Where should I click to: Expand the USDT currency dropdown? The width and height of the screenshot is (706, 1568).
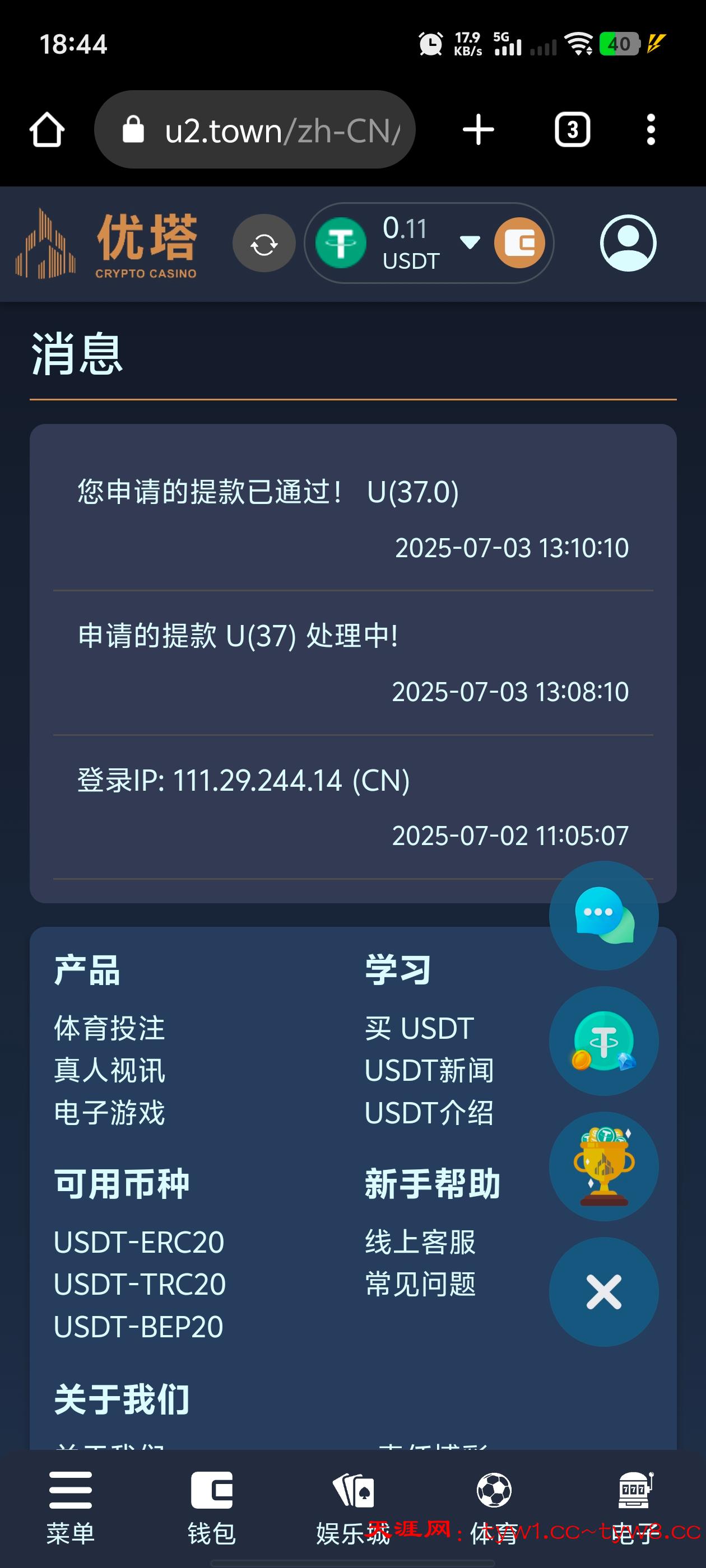[470, 242]
